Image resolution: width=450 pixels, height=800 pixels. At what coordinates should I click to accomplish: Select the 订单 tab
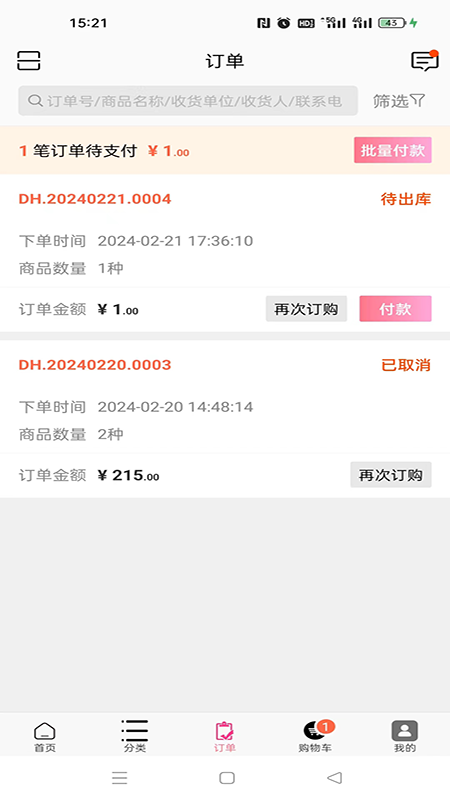(224, 737)
